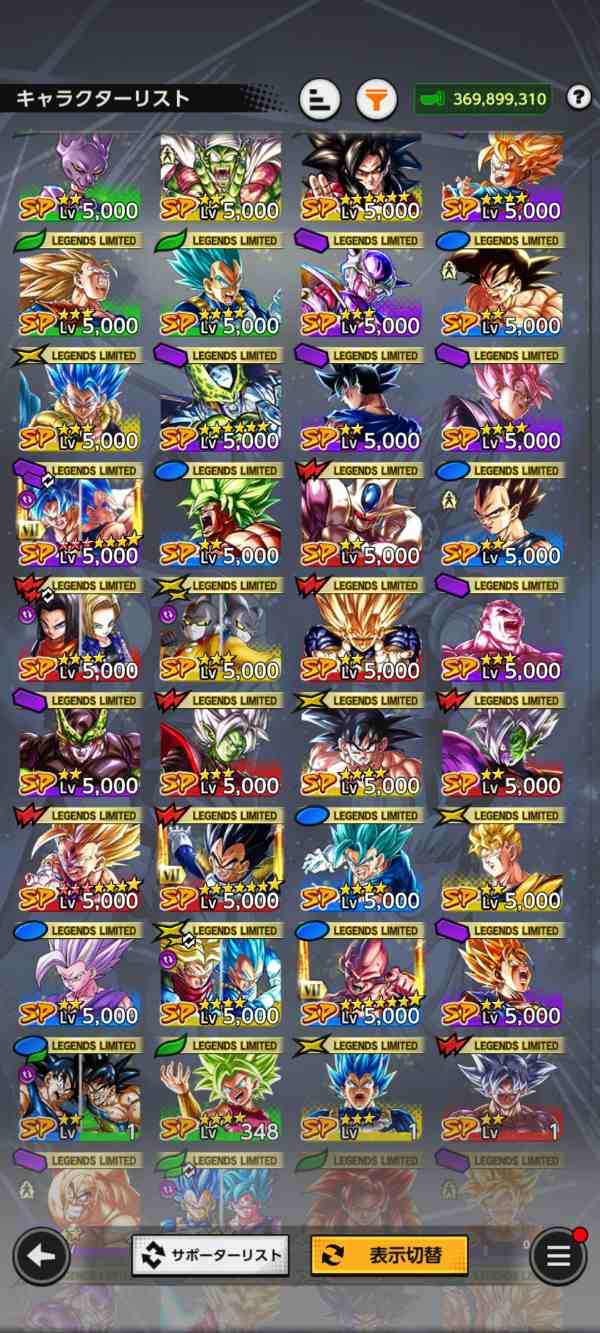Open the character filter
This screenshot has height=1333, width=600.
click(377, 99)
